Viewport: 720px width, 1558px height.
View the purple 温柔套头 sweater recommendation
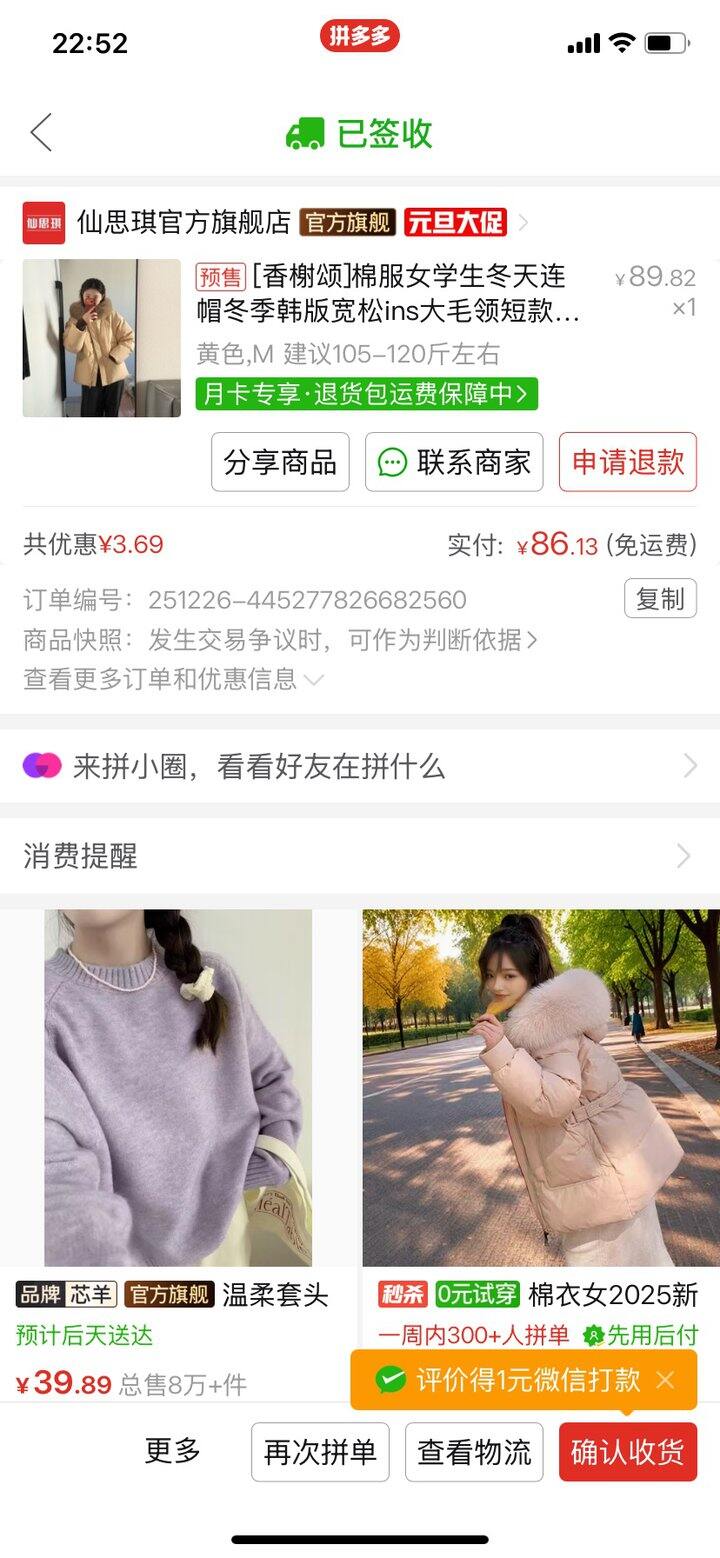point(178,1088)
